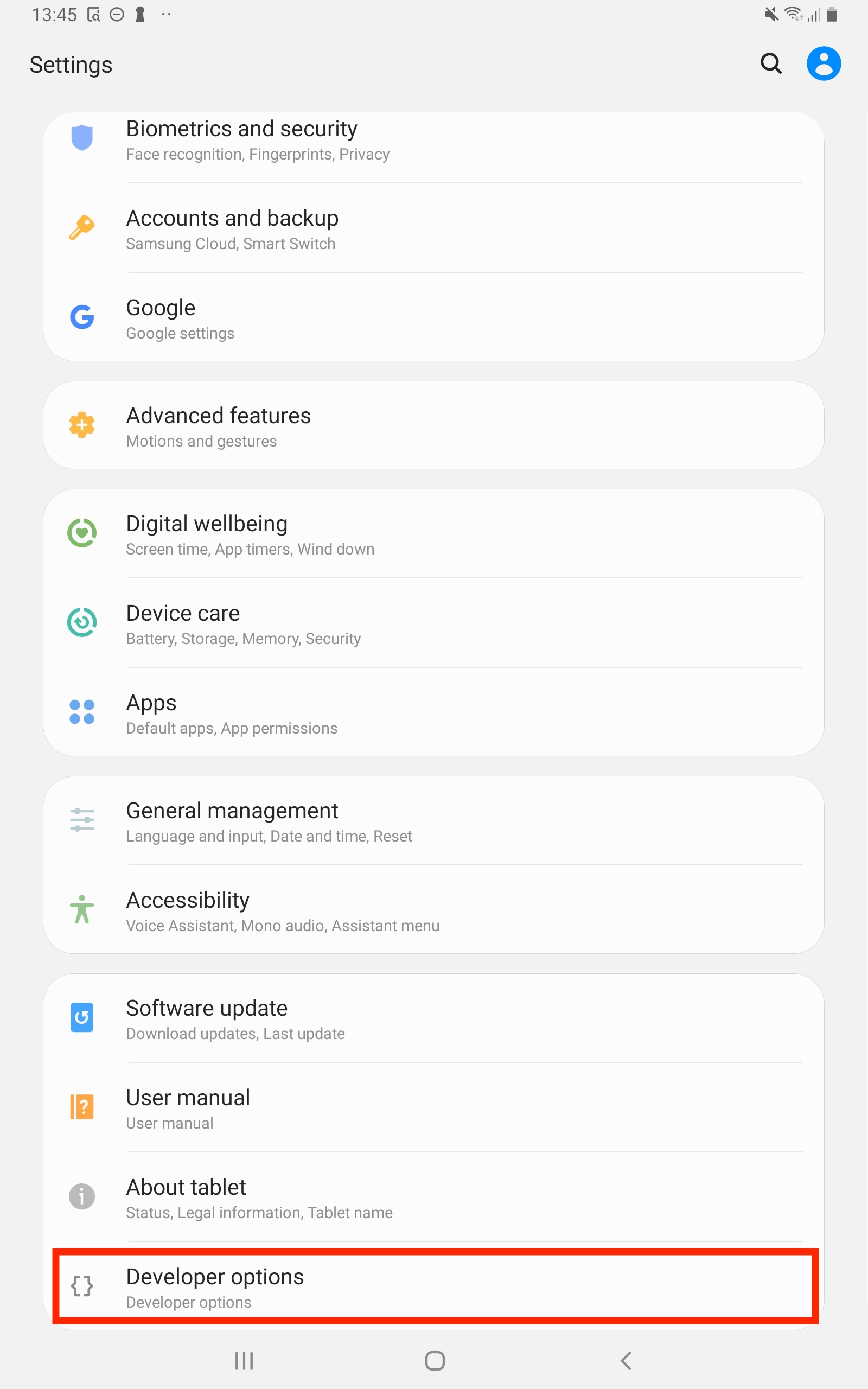This screenshot has height=1389, width=868.
Task: Open Device care
Action: click(x=433, y=623)
